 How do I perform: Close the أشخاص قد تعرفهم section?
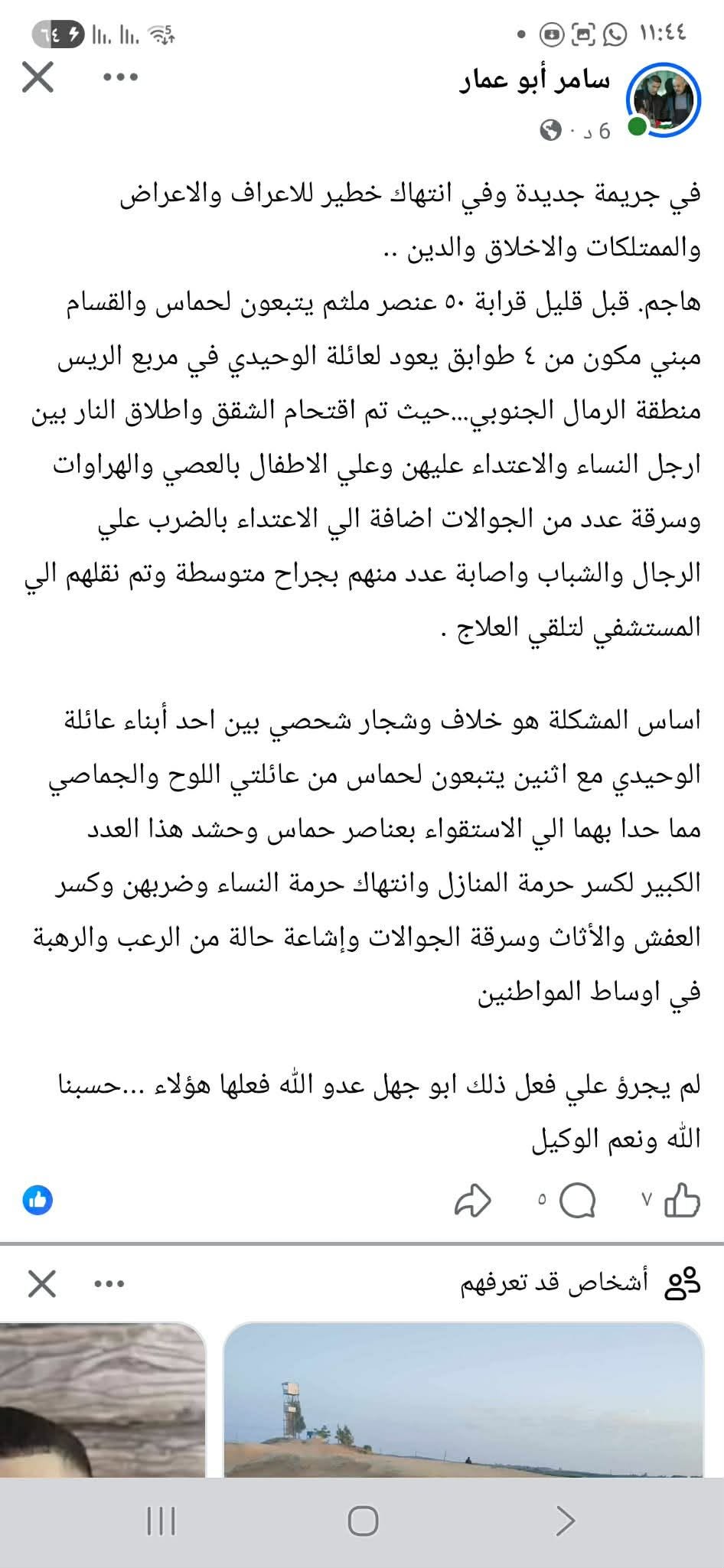pos(42,1283)
